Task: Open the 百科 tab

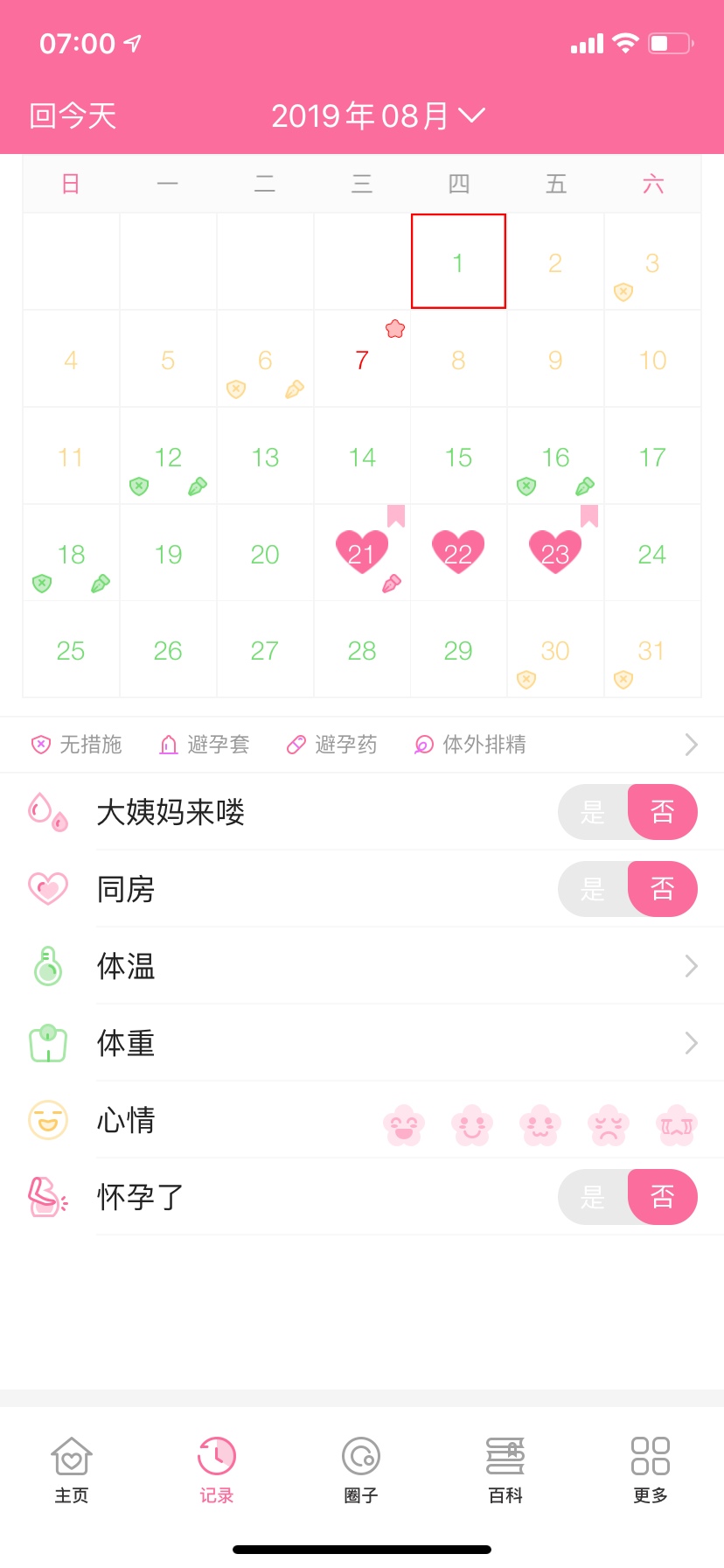Action: click(505, 1470)
